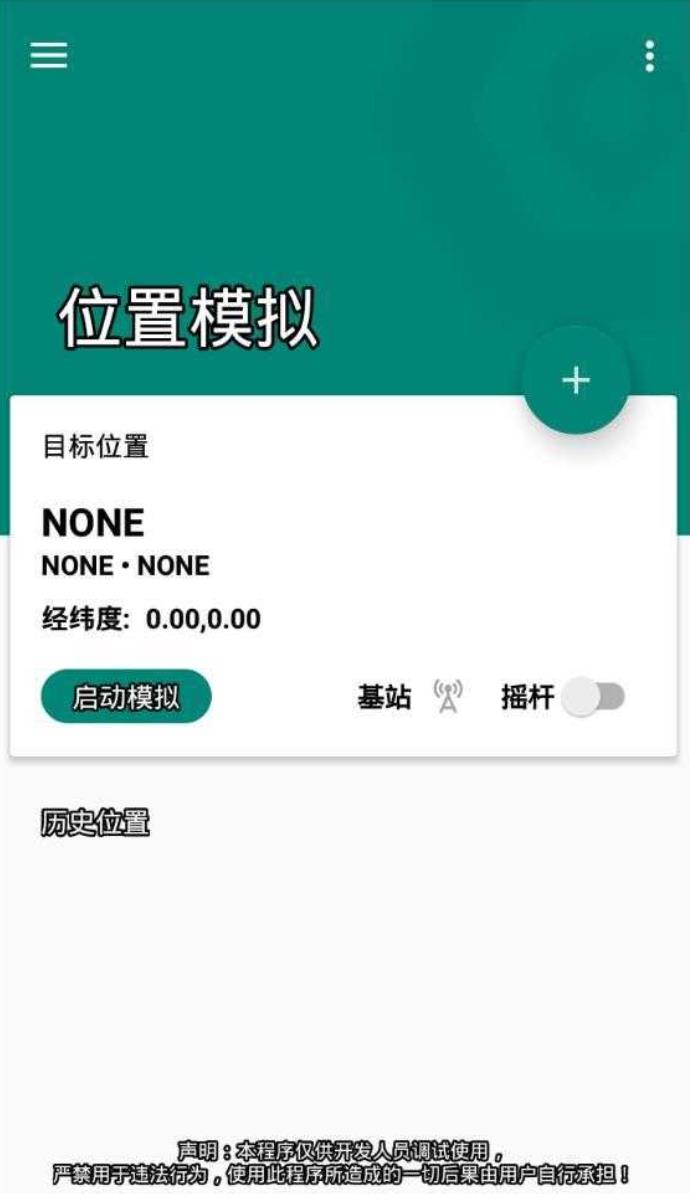Viewport: 690px width, 1203px height.
Task: Open the hamburger drawer menu
Action: 48,55
